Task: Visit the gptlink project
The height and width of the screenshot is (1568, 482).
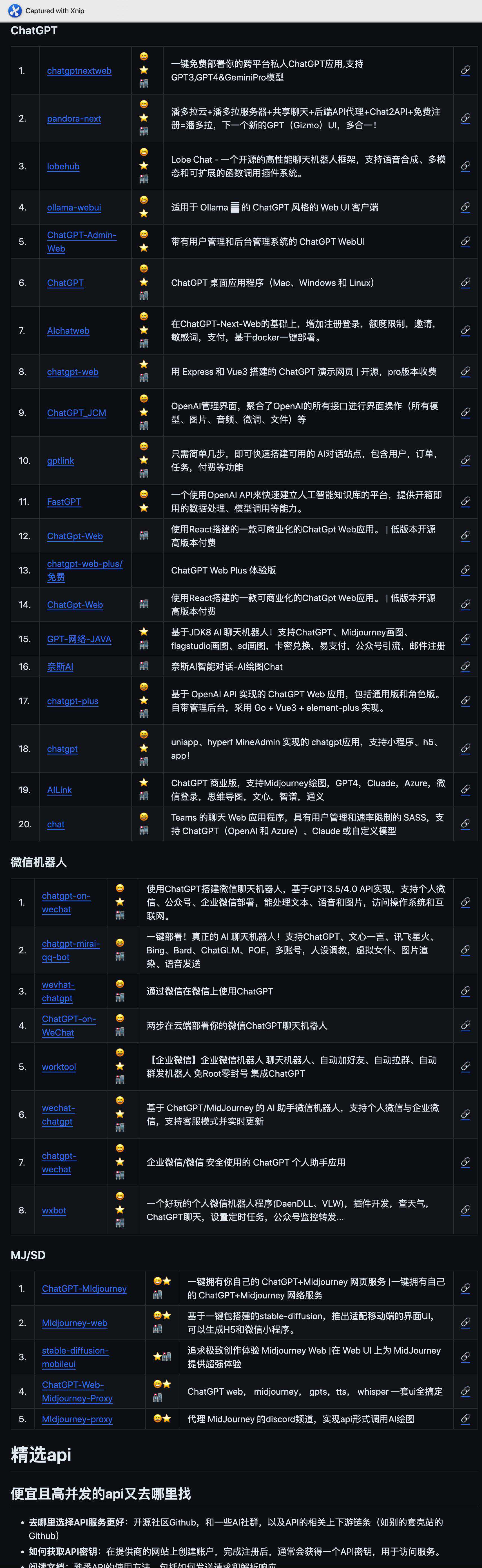Action: click(60, 461)
